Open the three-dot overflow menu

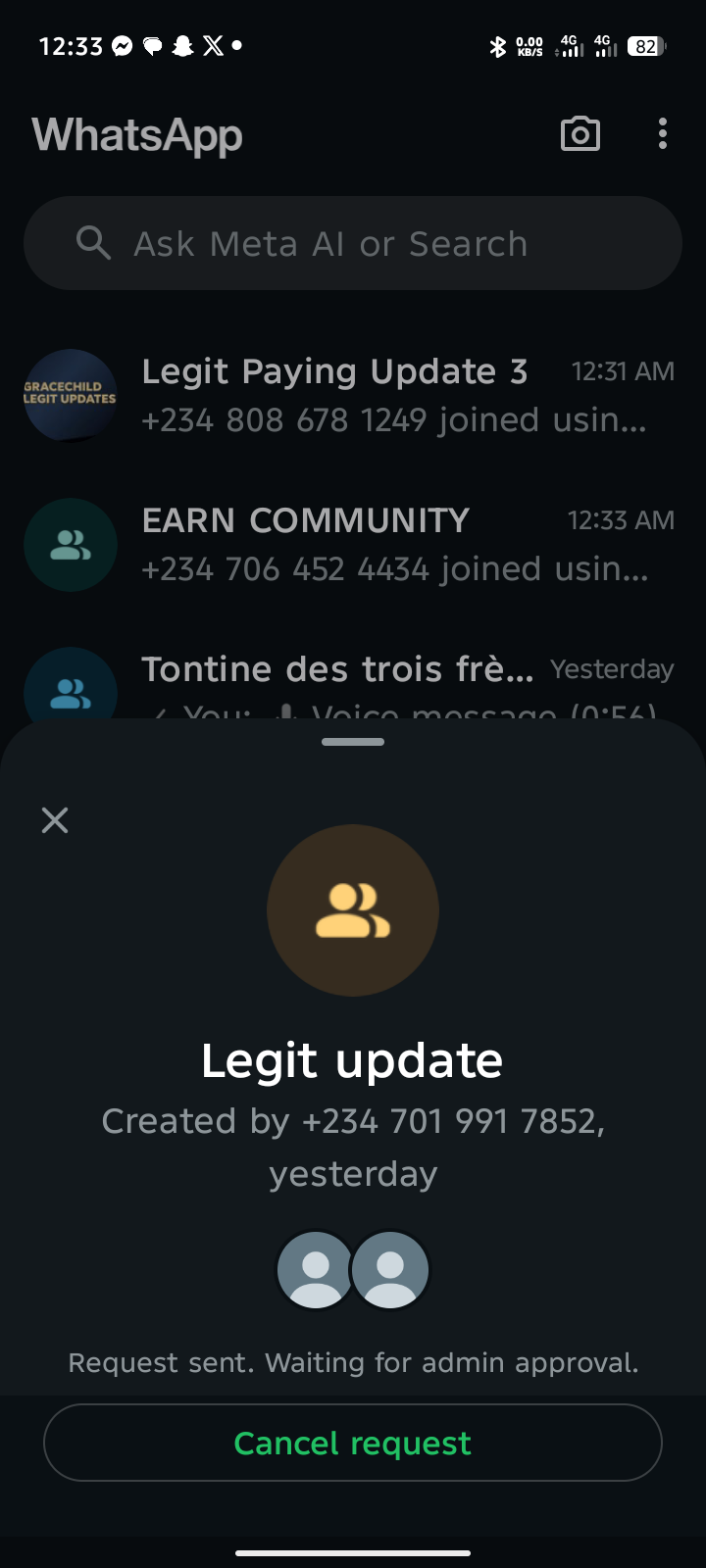pyautogui.click(x=663, y=134)
